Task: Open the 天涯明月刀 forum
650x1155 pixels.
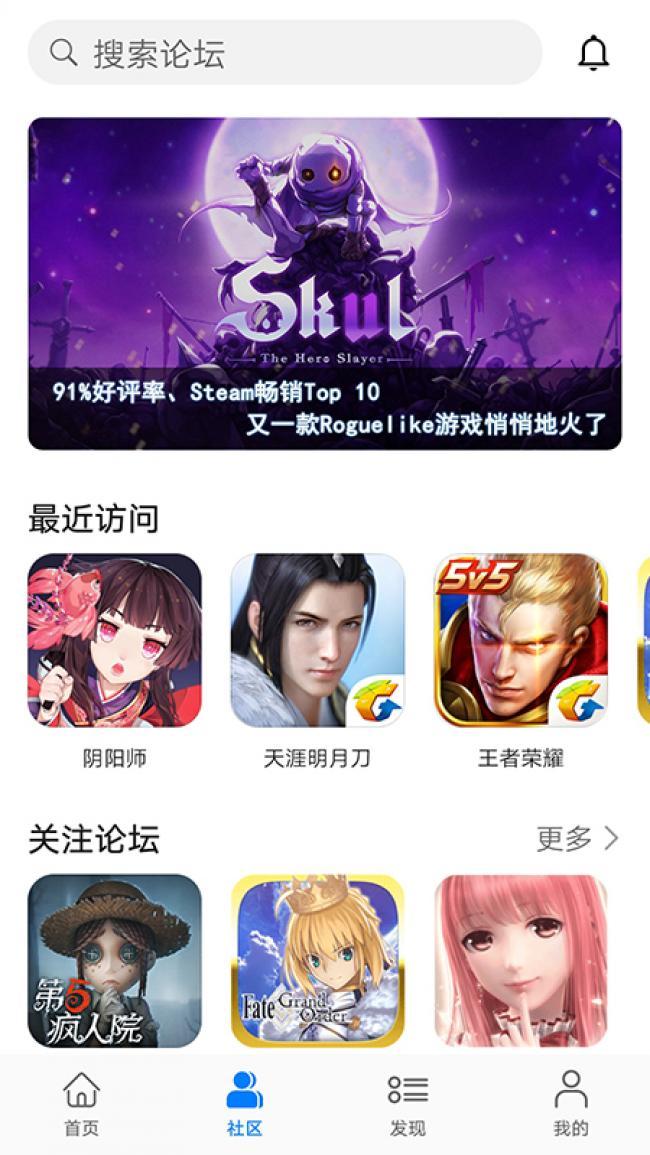Action: (x=318, y=641)
